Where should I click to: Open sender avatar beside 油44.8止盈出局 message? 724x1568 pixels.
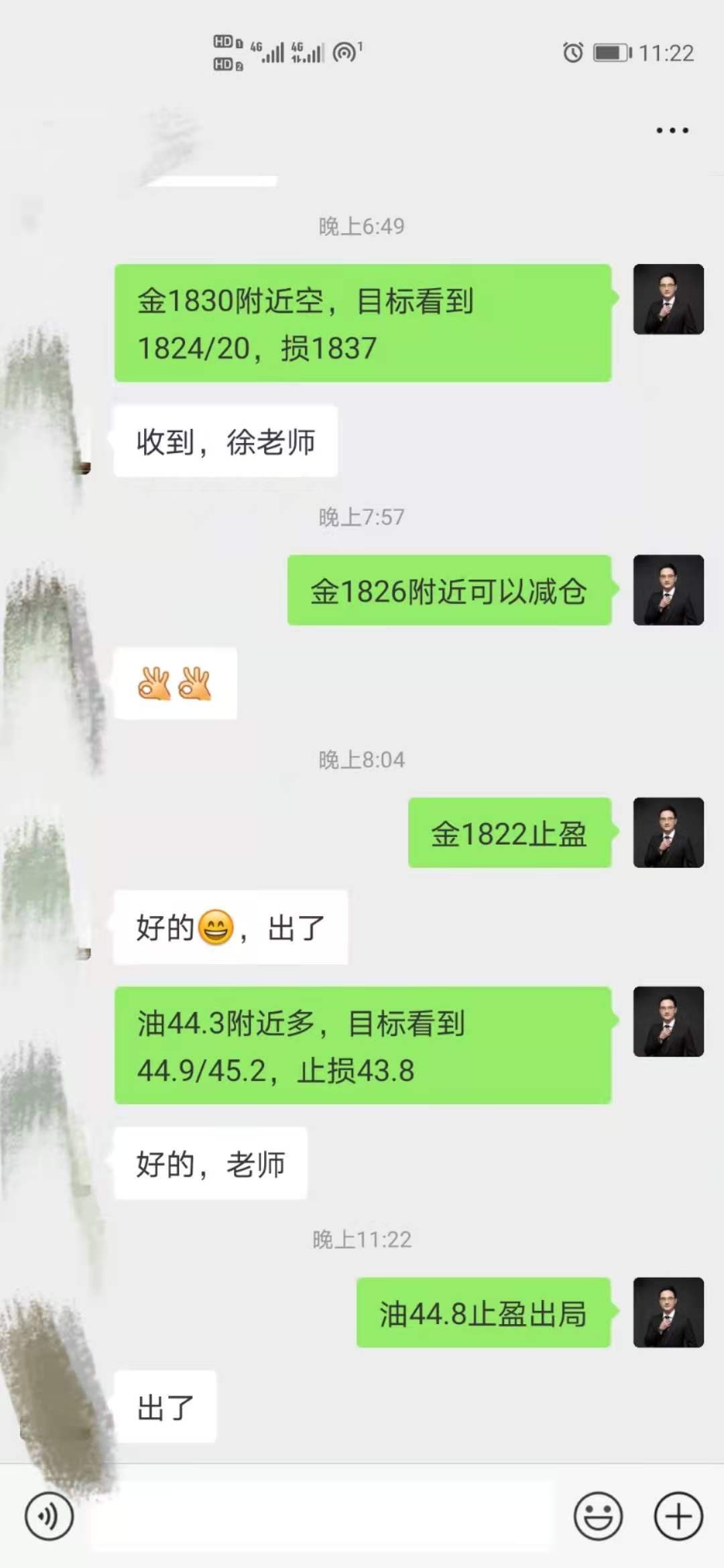pyautogui.click(x=668, y=1312)
